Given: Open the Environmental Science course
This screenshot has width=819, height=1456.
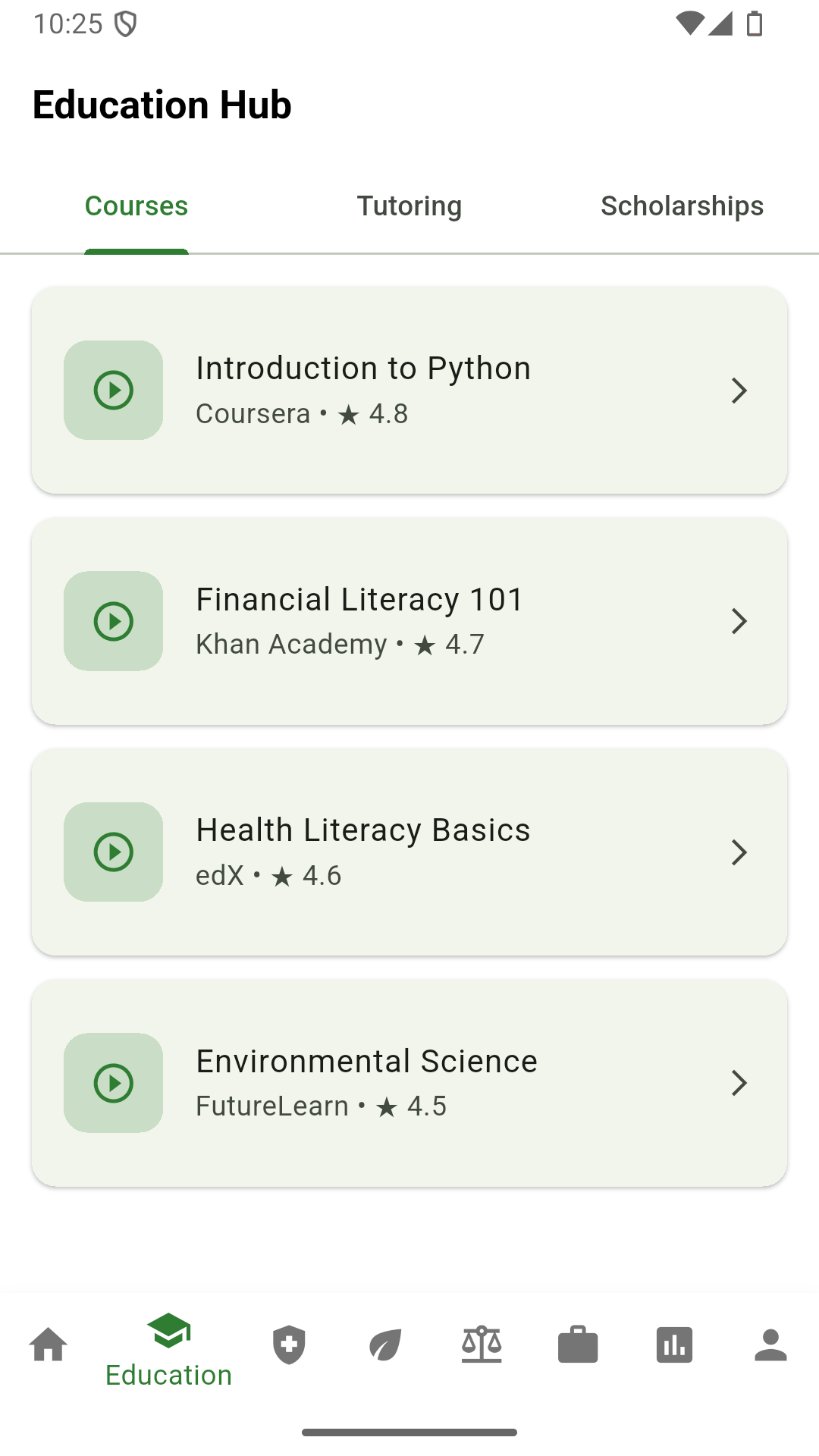Looking at the screenshot, I should point(409,1083).
